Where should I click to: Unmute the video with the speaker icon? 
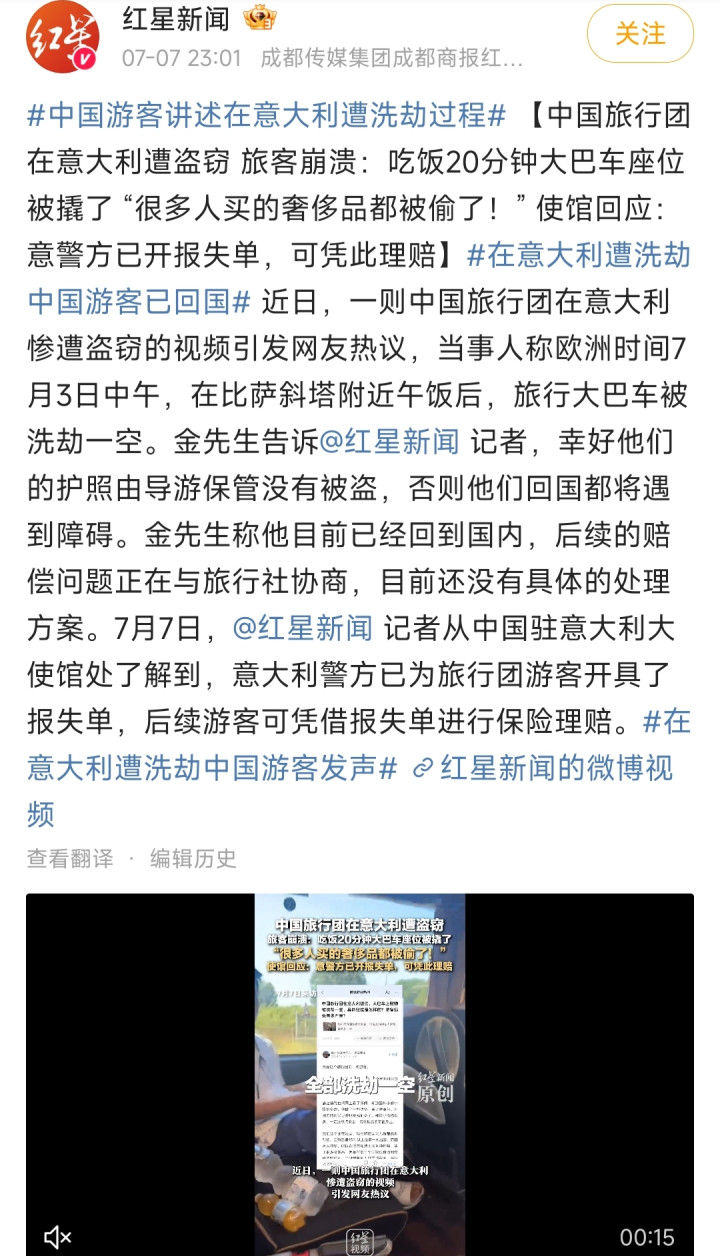[57, 1236]
